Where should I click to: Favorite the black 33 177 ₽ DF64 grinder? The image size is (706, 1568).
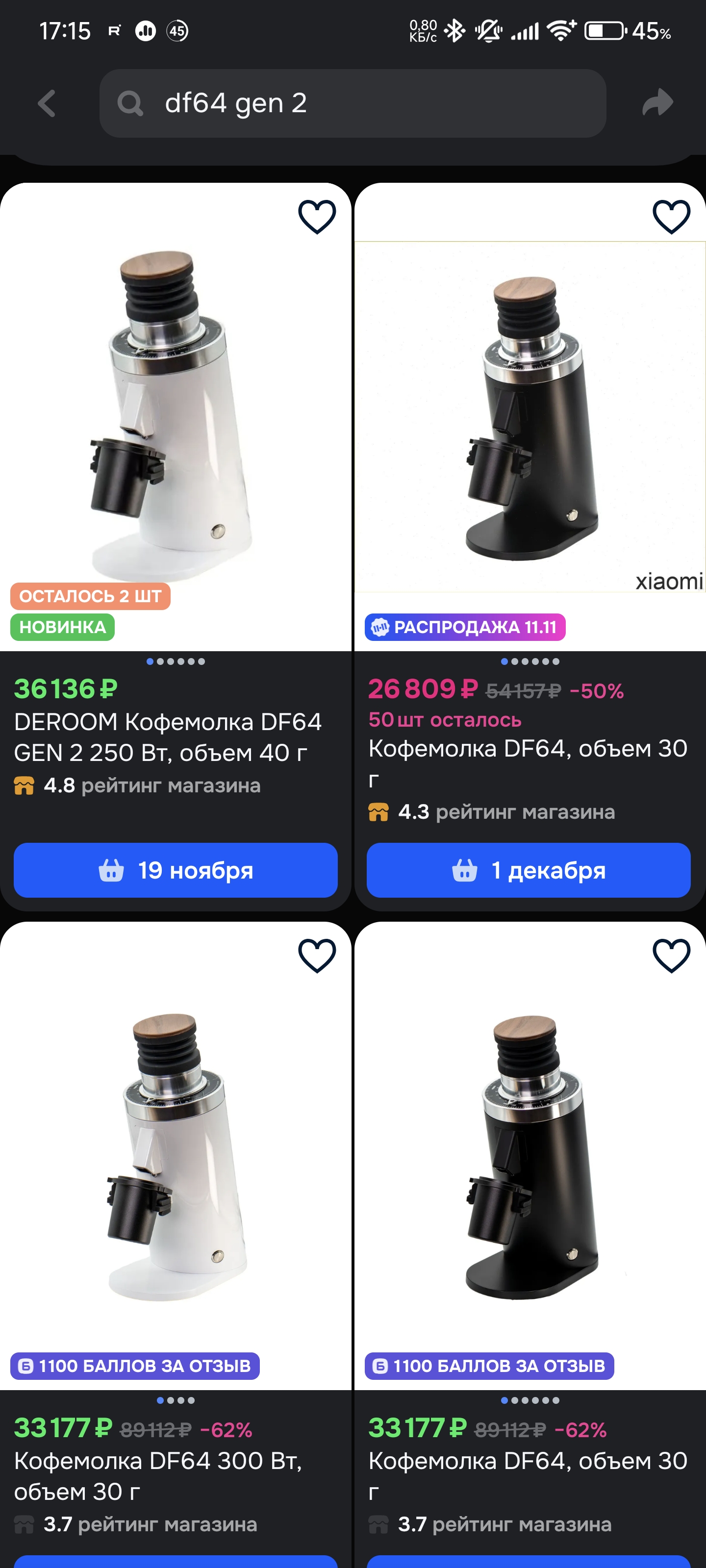tap(671, 955)
